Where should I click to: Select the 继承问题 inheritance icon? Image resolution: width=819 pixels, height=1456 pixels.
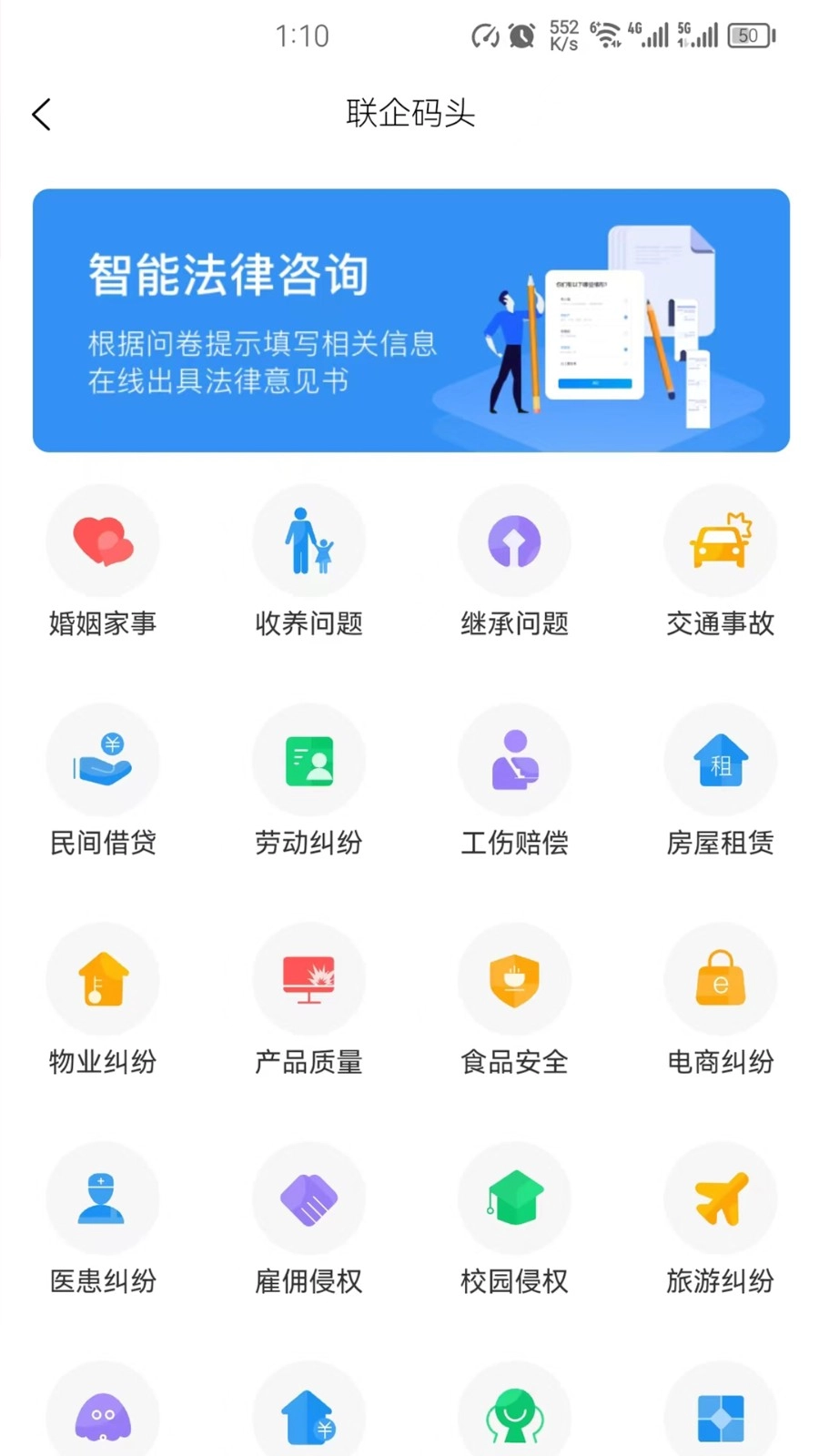[514, 540]
